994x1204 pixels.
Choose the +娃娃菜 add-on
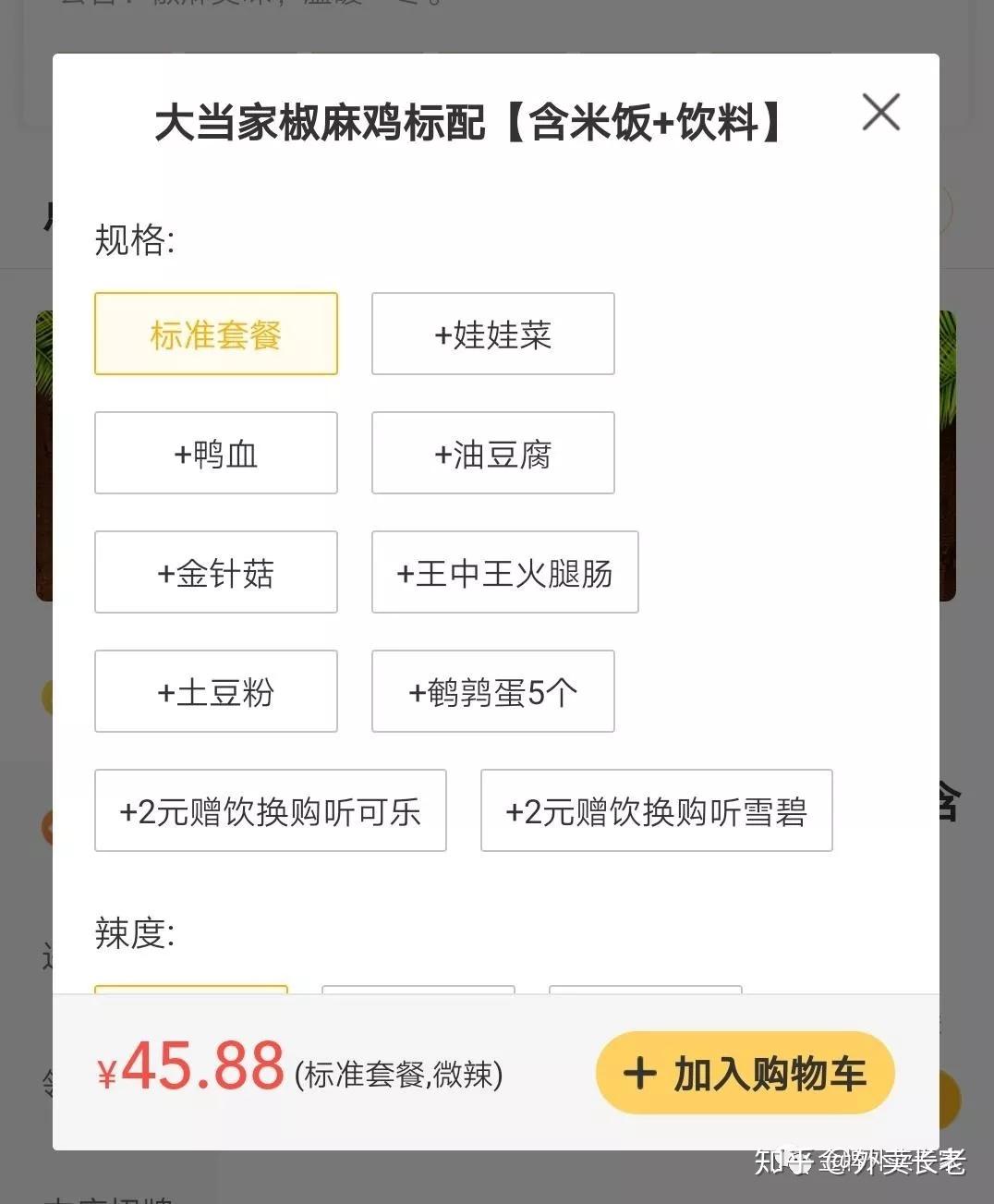point(492,334)
